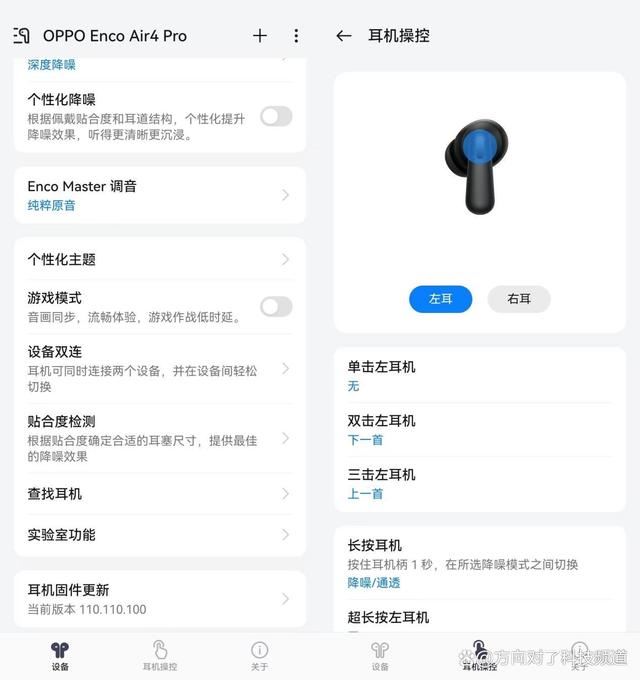Open 耳机固件更新 row
This screenshot has width=640, height=680.
(x=160, y=599)
